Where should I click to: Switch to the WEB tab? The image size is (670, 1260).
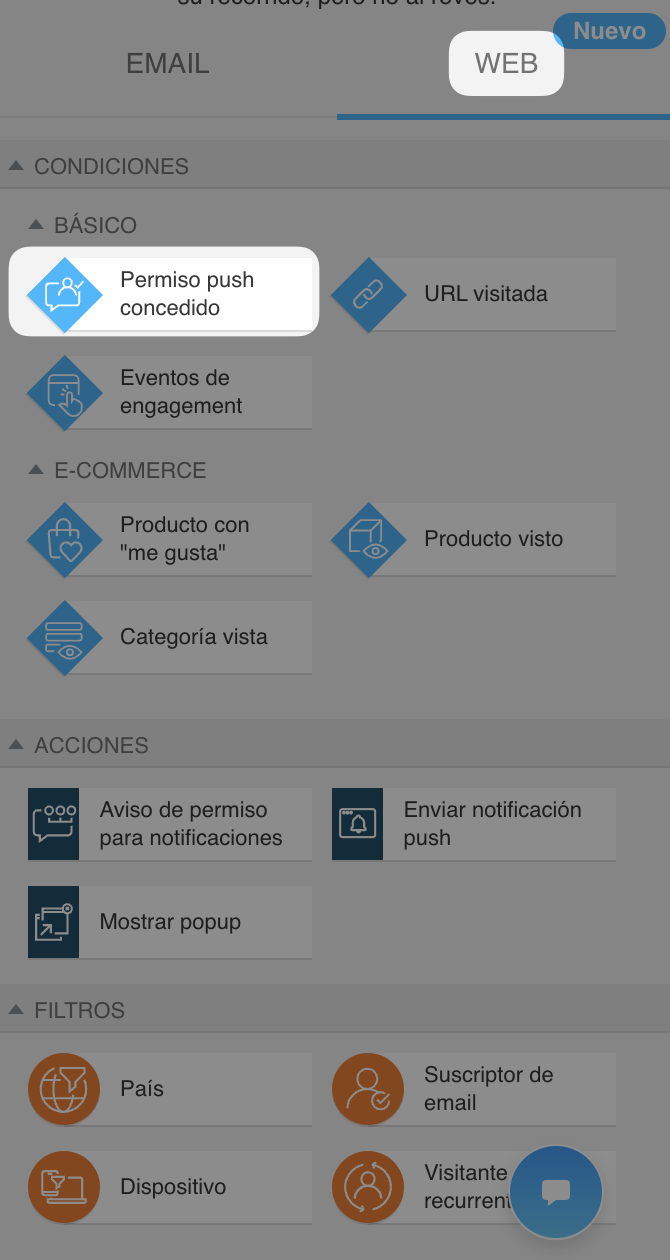(x=506, y=64)
